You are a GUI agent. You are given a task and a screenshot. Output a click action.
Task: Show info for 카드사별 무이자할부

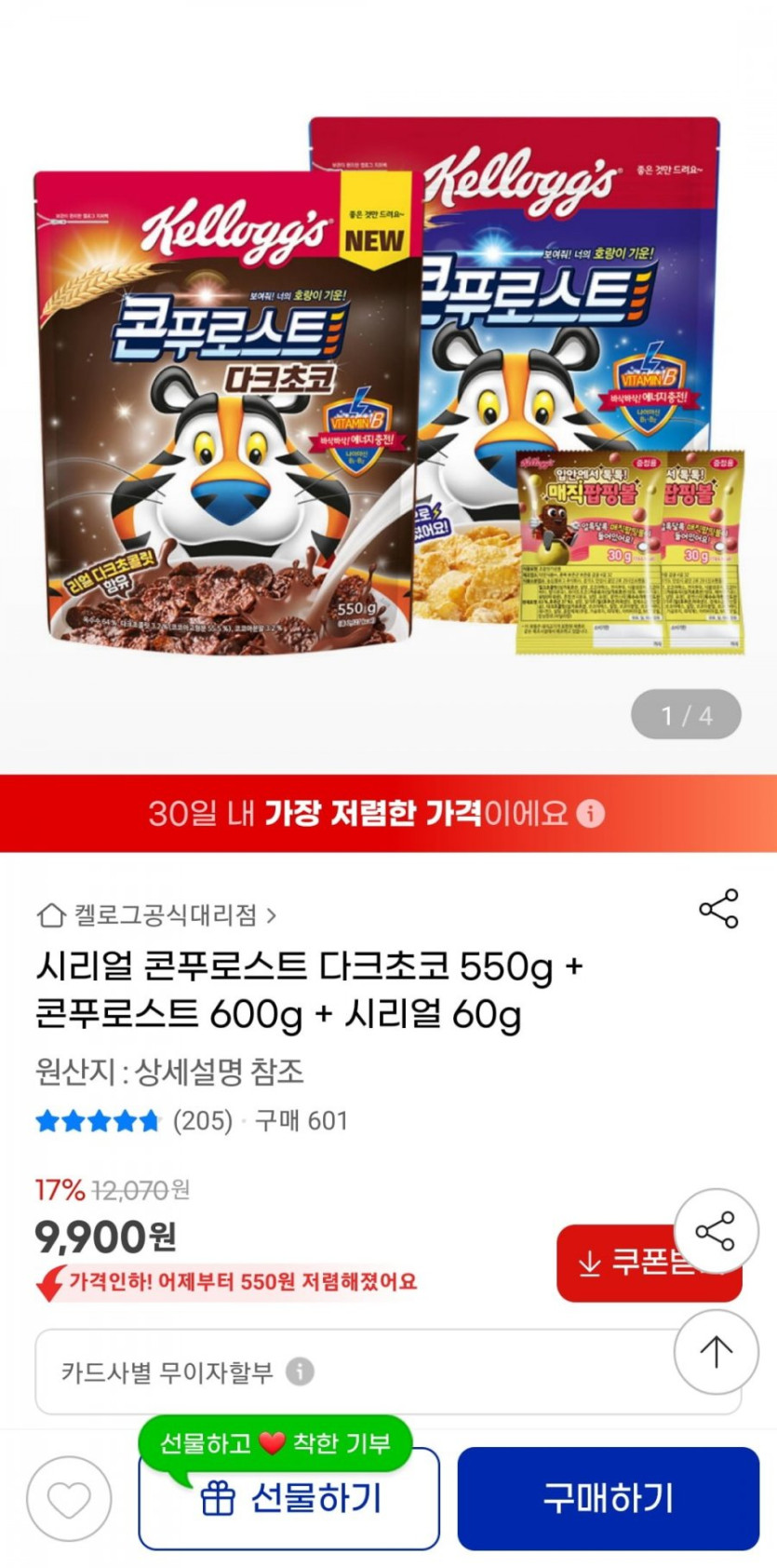[x=300, y=1372]
